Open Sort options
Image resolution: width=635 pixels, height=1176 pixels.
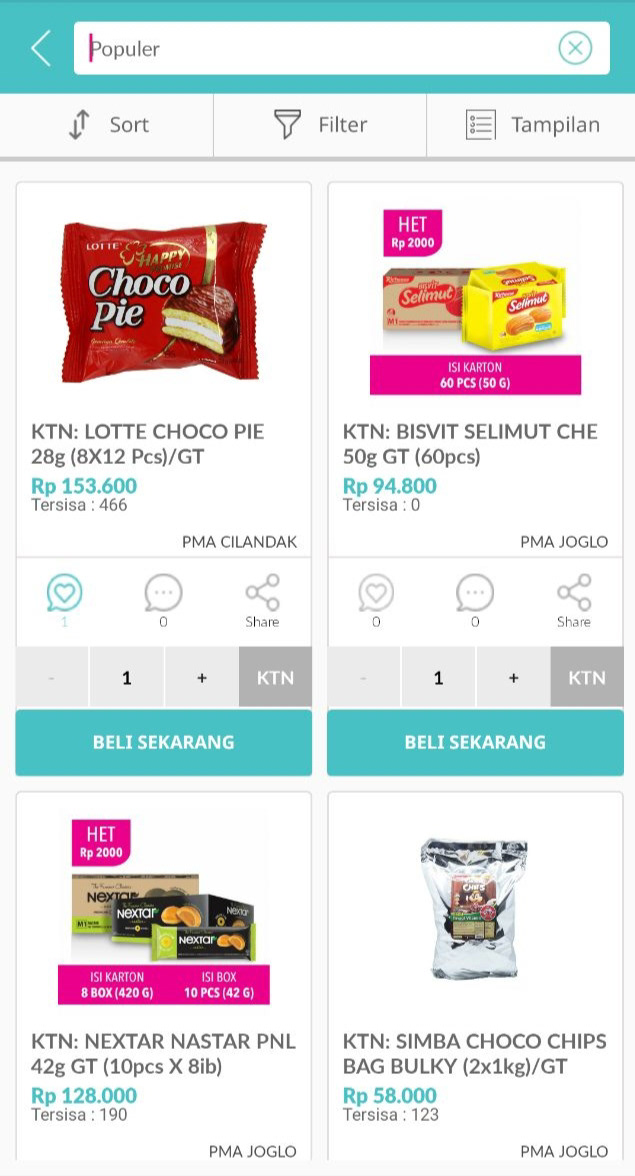[107, 124]
